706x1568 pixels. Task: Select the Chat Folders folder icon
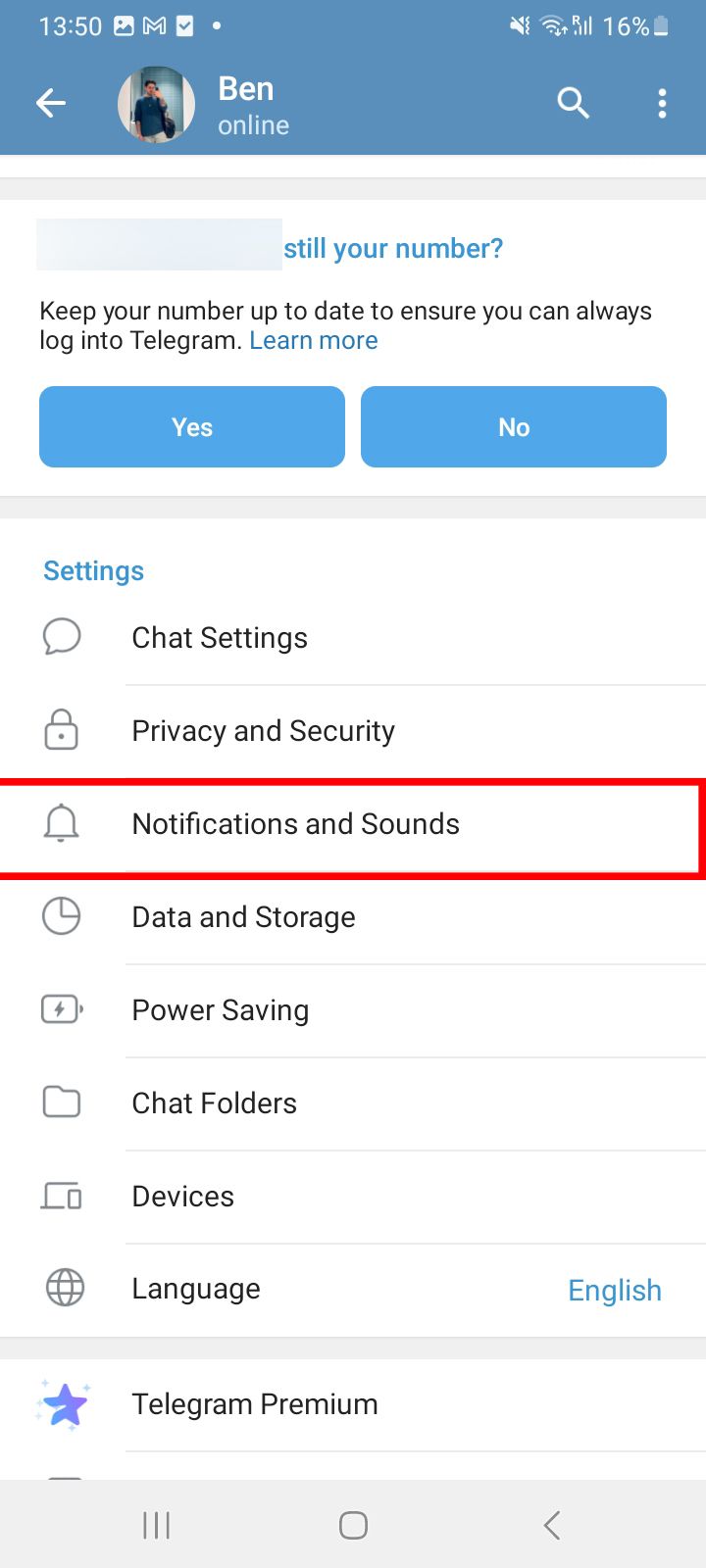[x=62, y=1102]
